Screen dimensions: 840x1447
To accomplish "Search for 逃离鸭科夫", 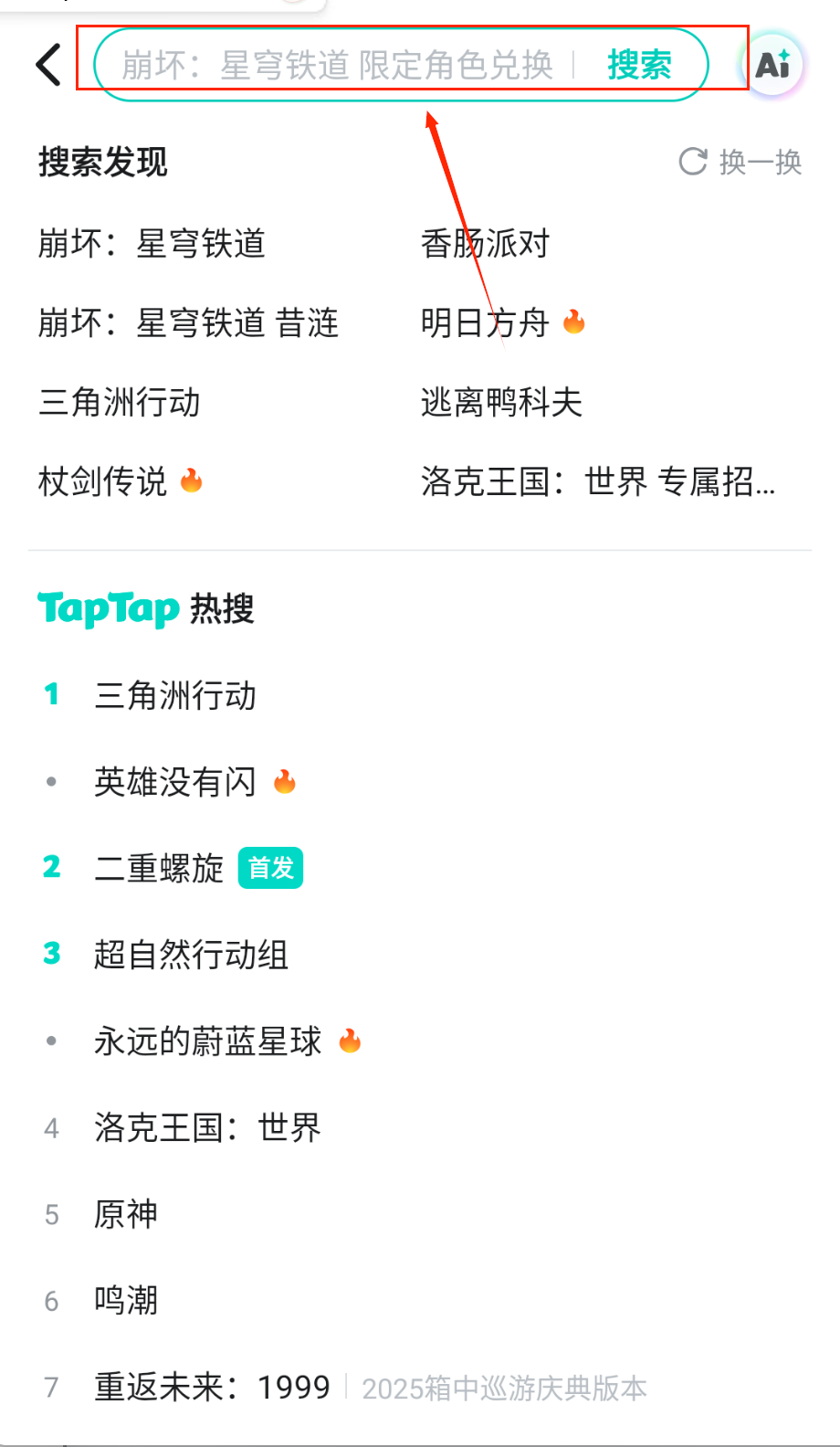I will coord(501,403).
